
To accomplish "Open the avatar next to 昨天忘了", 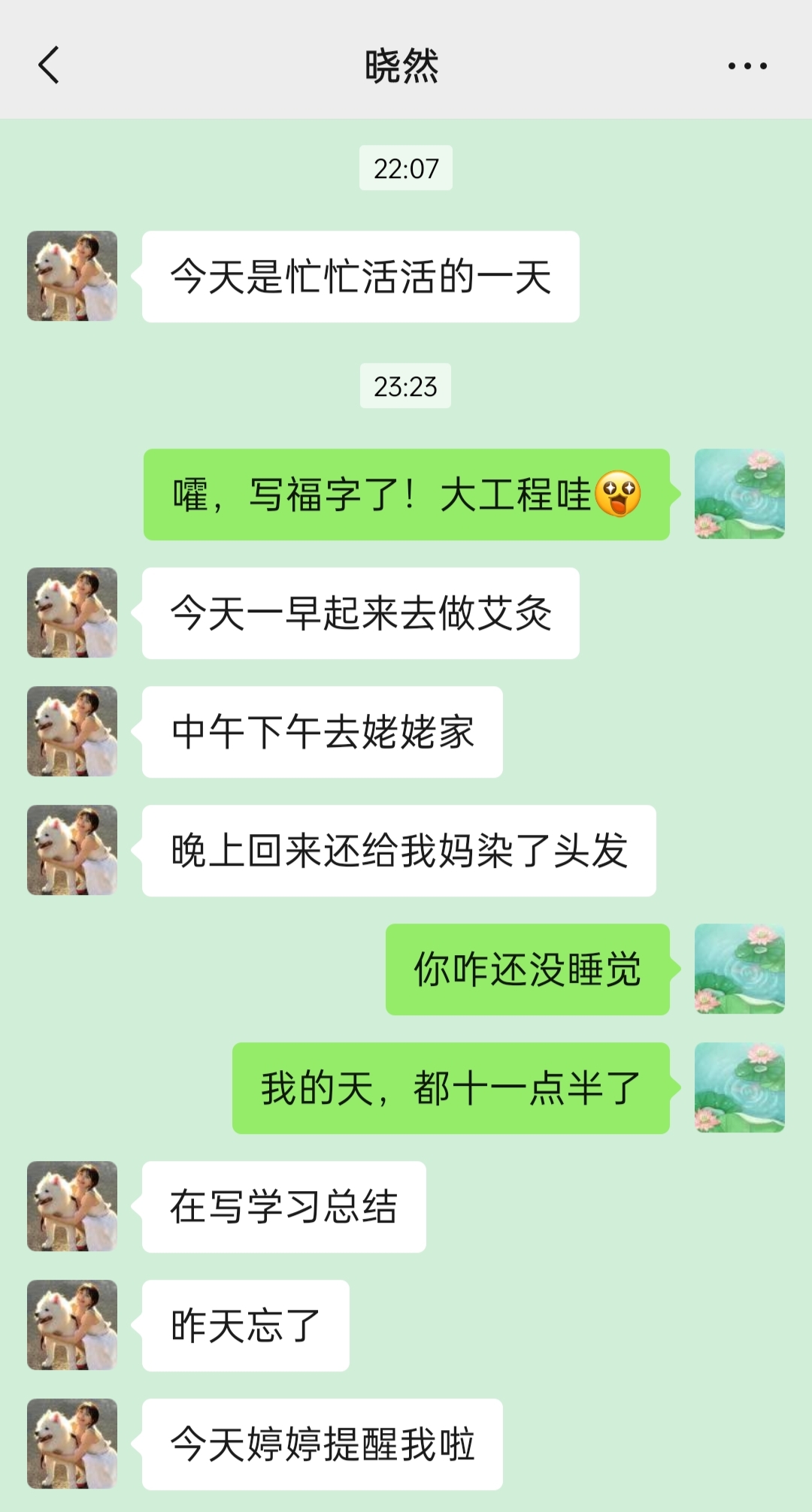I will (x=72, y=1325).
